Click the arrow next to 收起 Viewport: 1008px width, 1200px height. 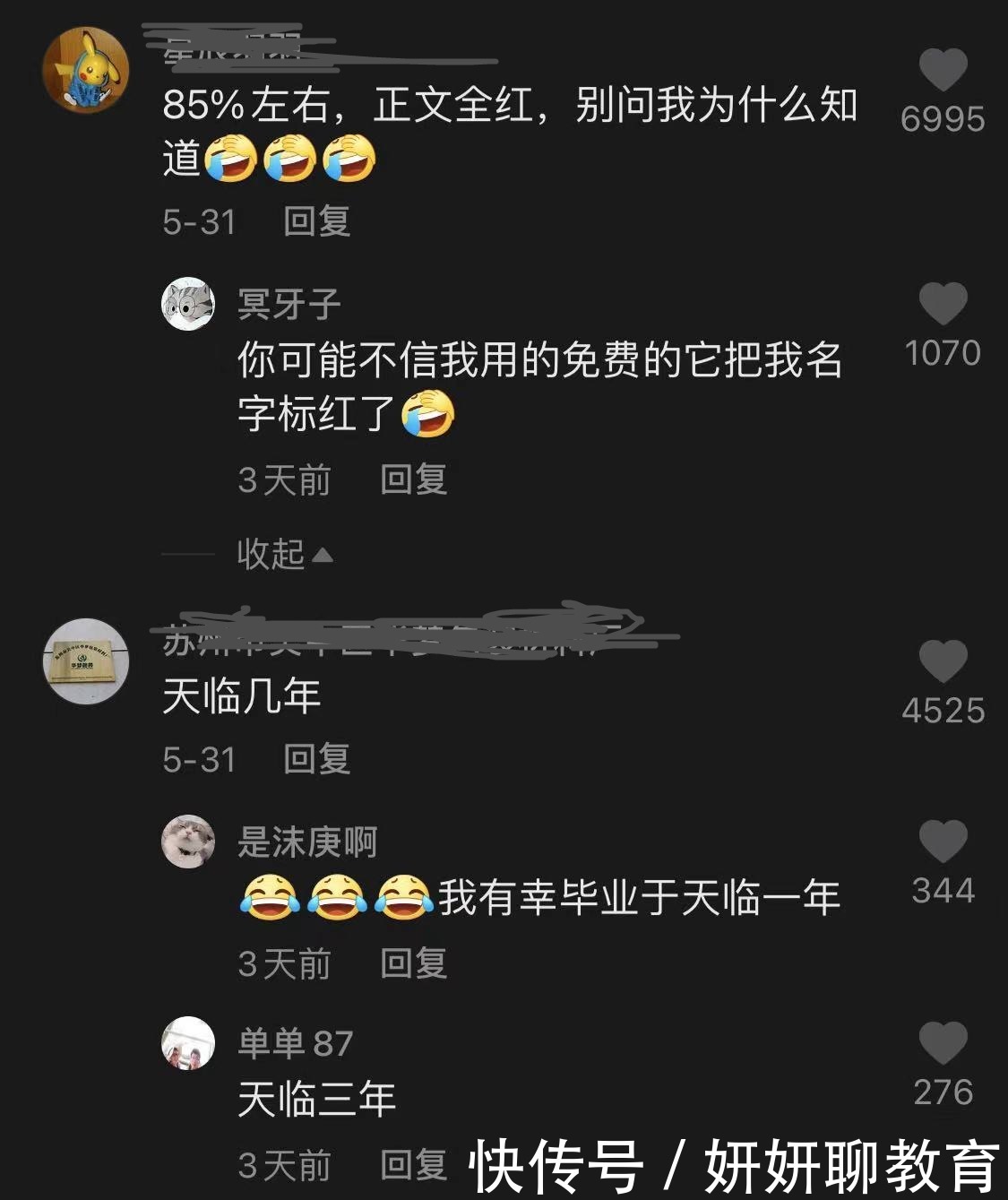323,555
